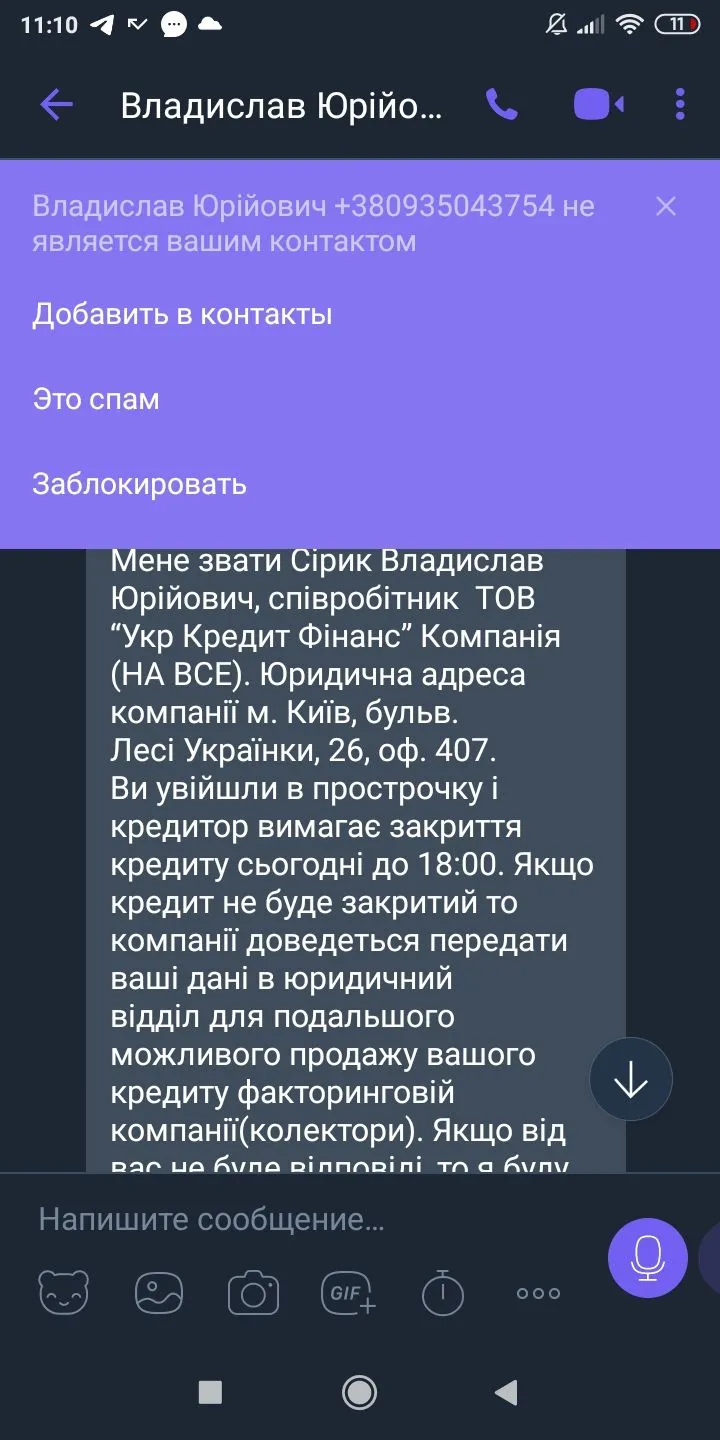Open the gallery to attach a photo
Image resolution: width=720 pixels, height=1440 pixels.
tap(159, 1292)
